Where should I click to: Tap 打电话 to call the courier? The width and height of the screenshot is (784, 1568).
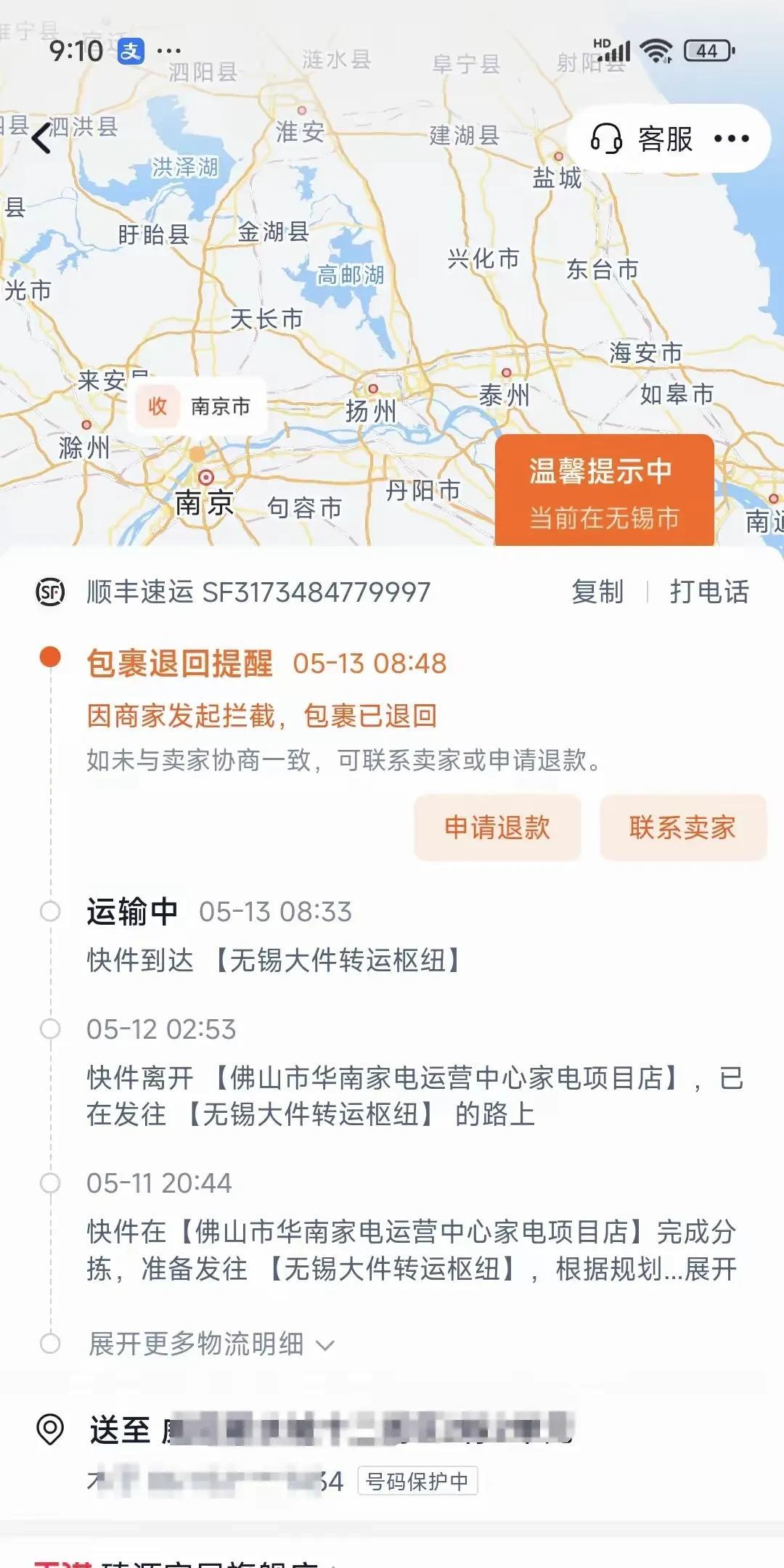[709, 592]
